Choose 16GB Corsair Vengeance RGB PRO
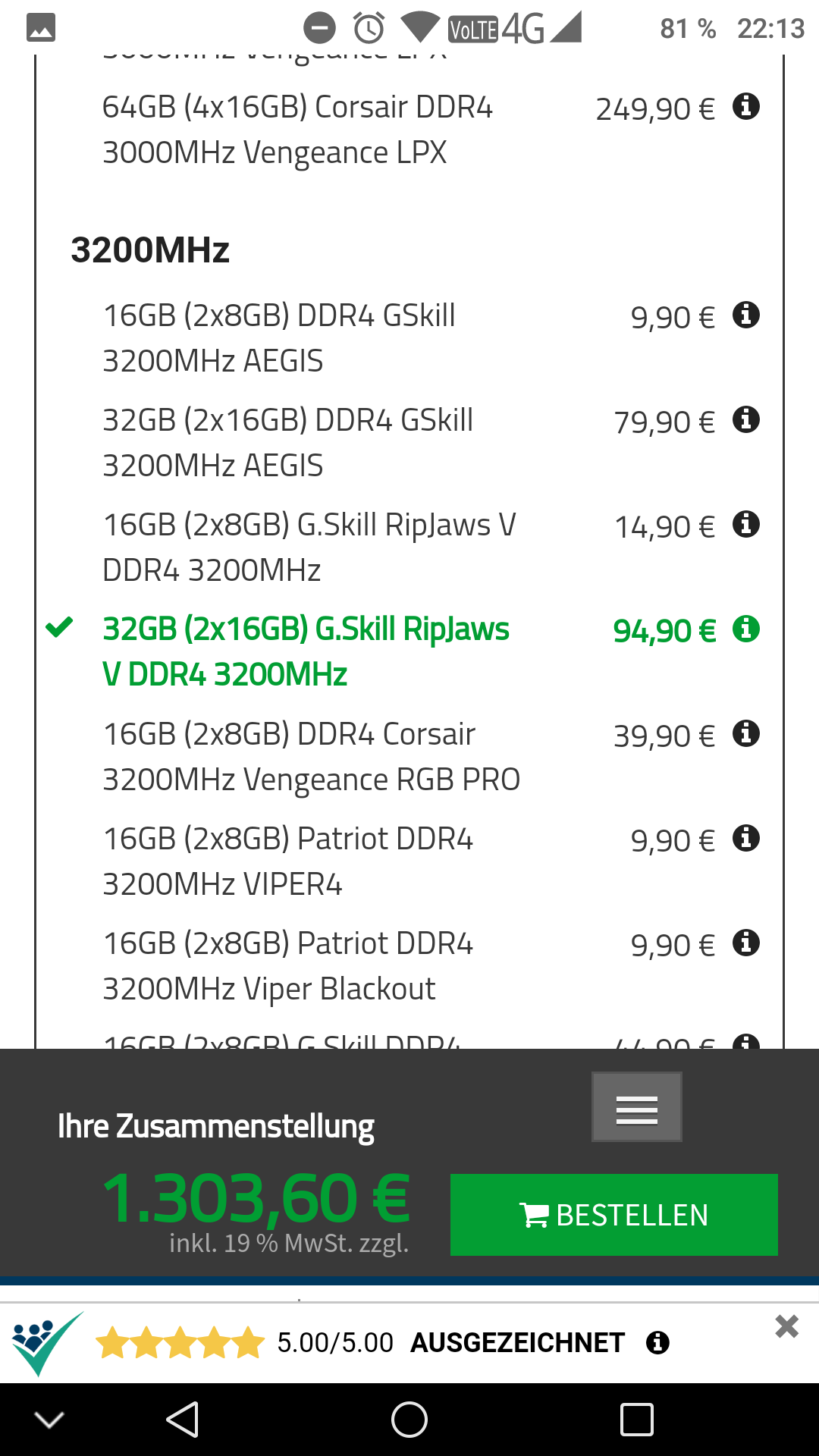 [x=311, y=757]
